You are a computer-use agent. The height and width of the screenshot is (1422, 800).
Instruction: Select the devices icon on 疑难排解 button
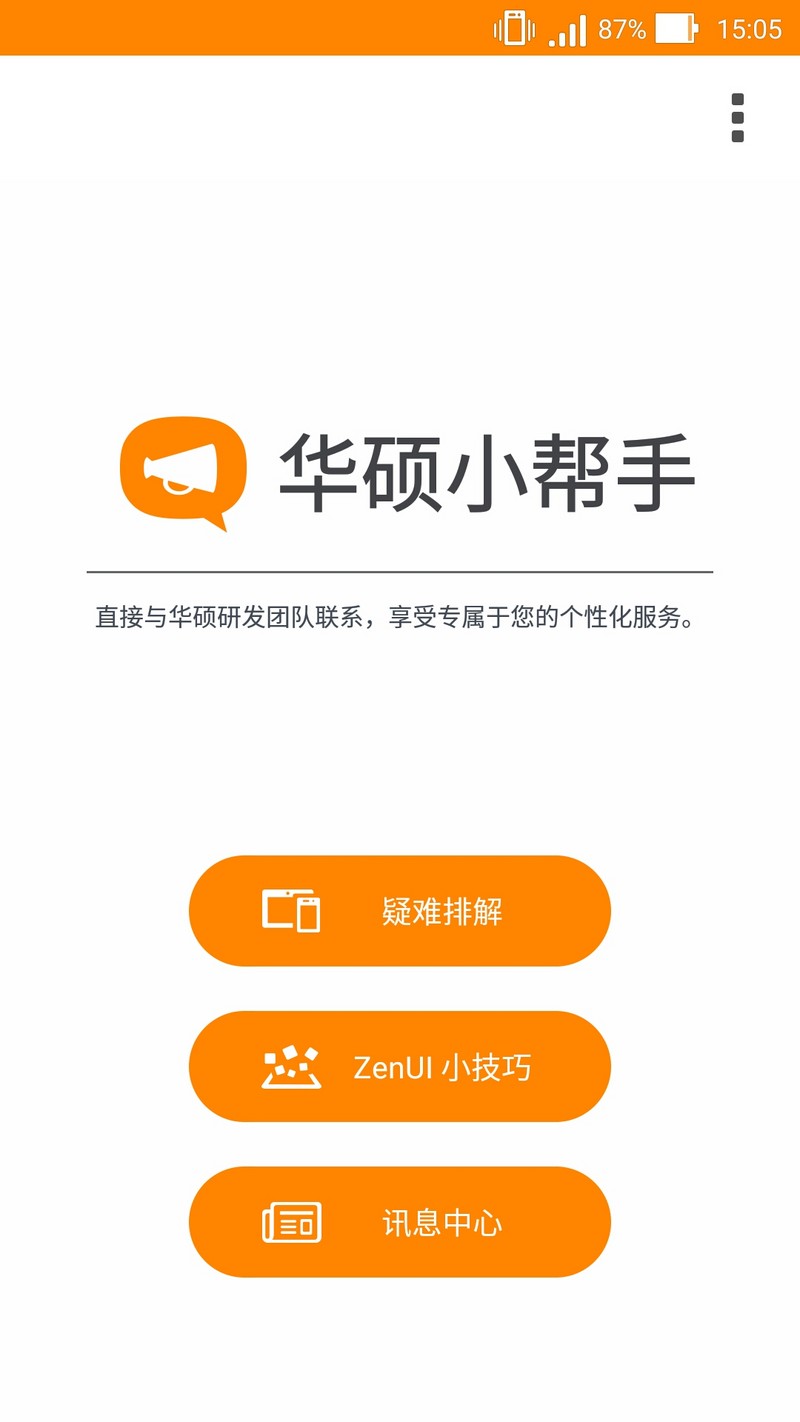pyautogui.click(x=291, y=910)
